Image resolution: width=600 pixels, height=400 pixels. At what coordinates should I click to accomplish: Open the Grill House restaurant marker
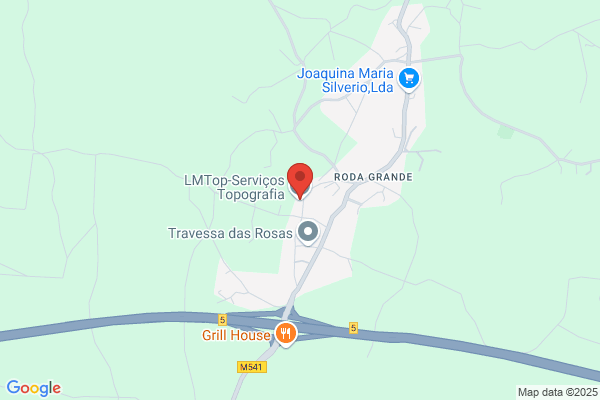[x=286, y=334]
